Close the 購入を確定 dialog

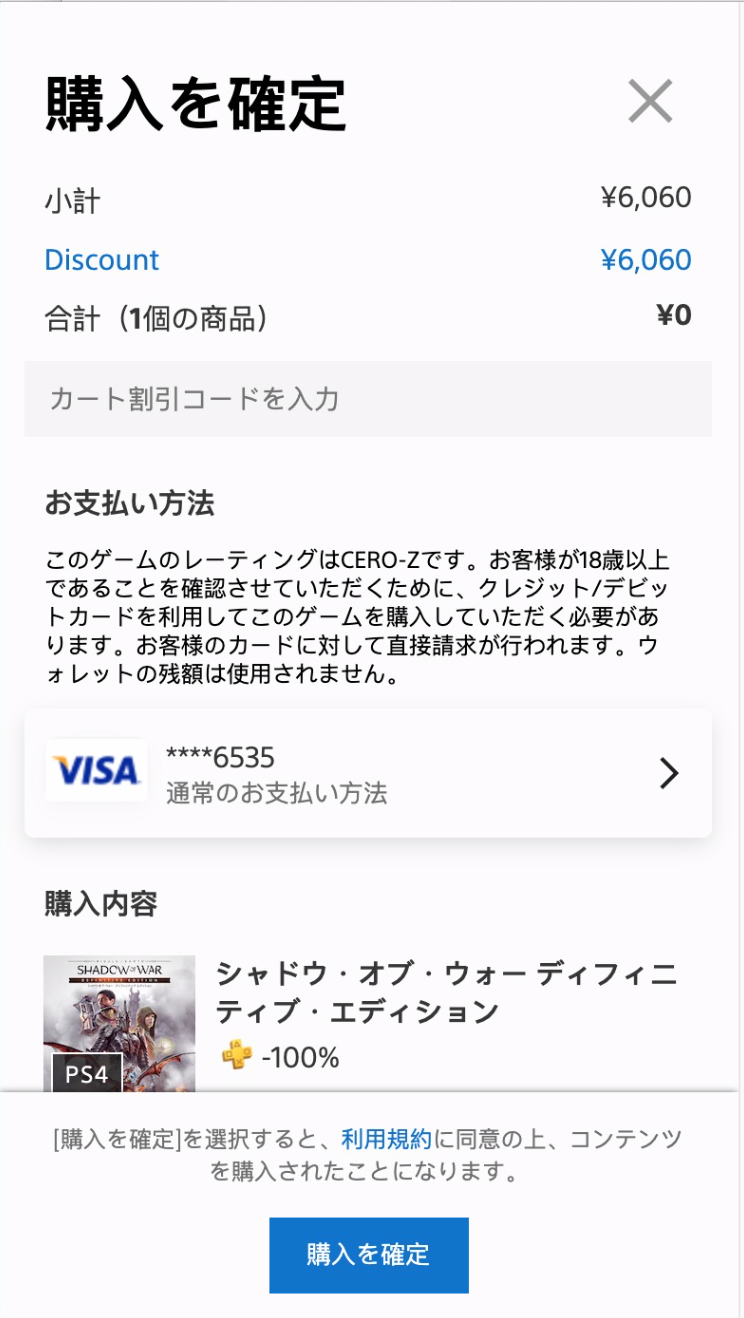tap(650, 101)
